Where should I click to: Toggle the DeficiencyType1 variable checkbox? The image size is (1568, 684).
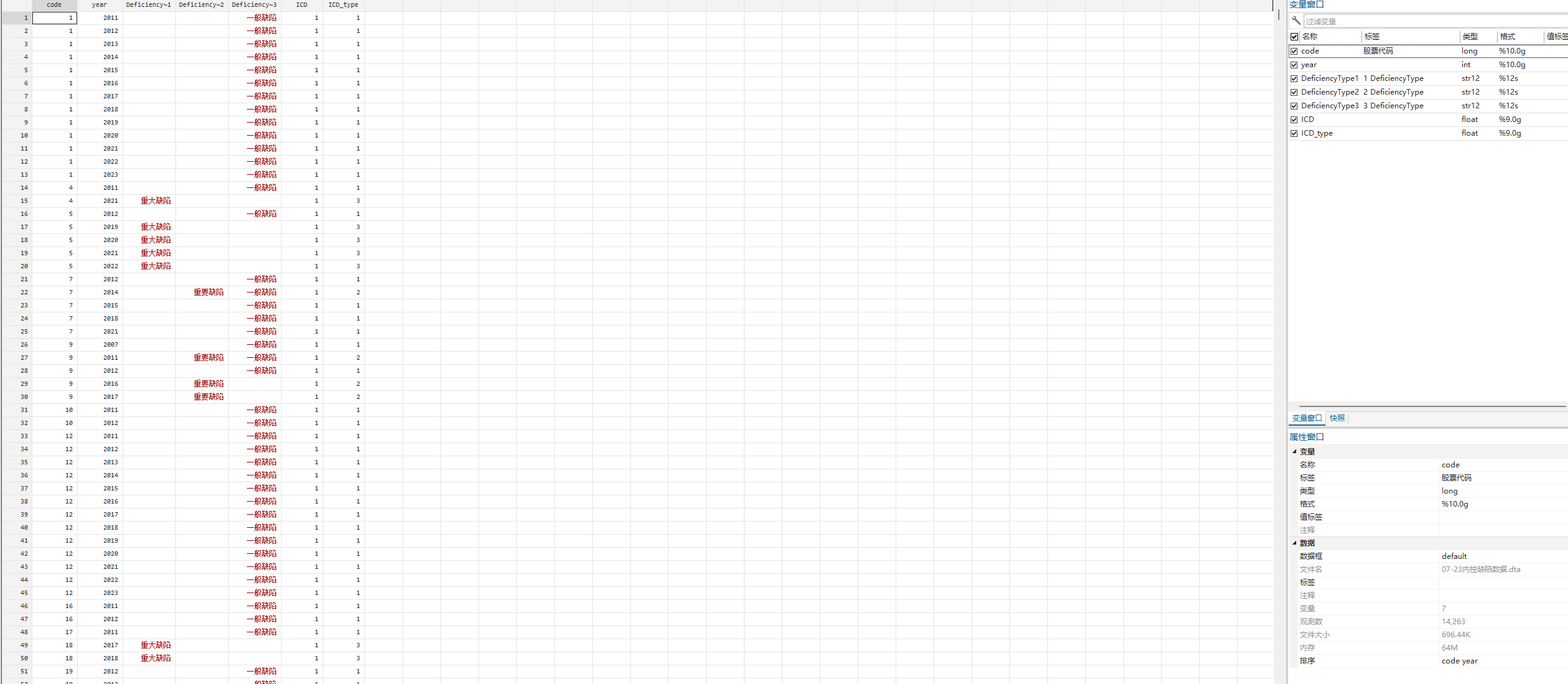click(1294, 78)
